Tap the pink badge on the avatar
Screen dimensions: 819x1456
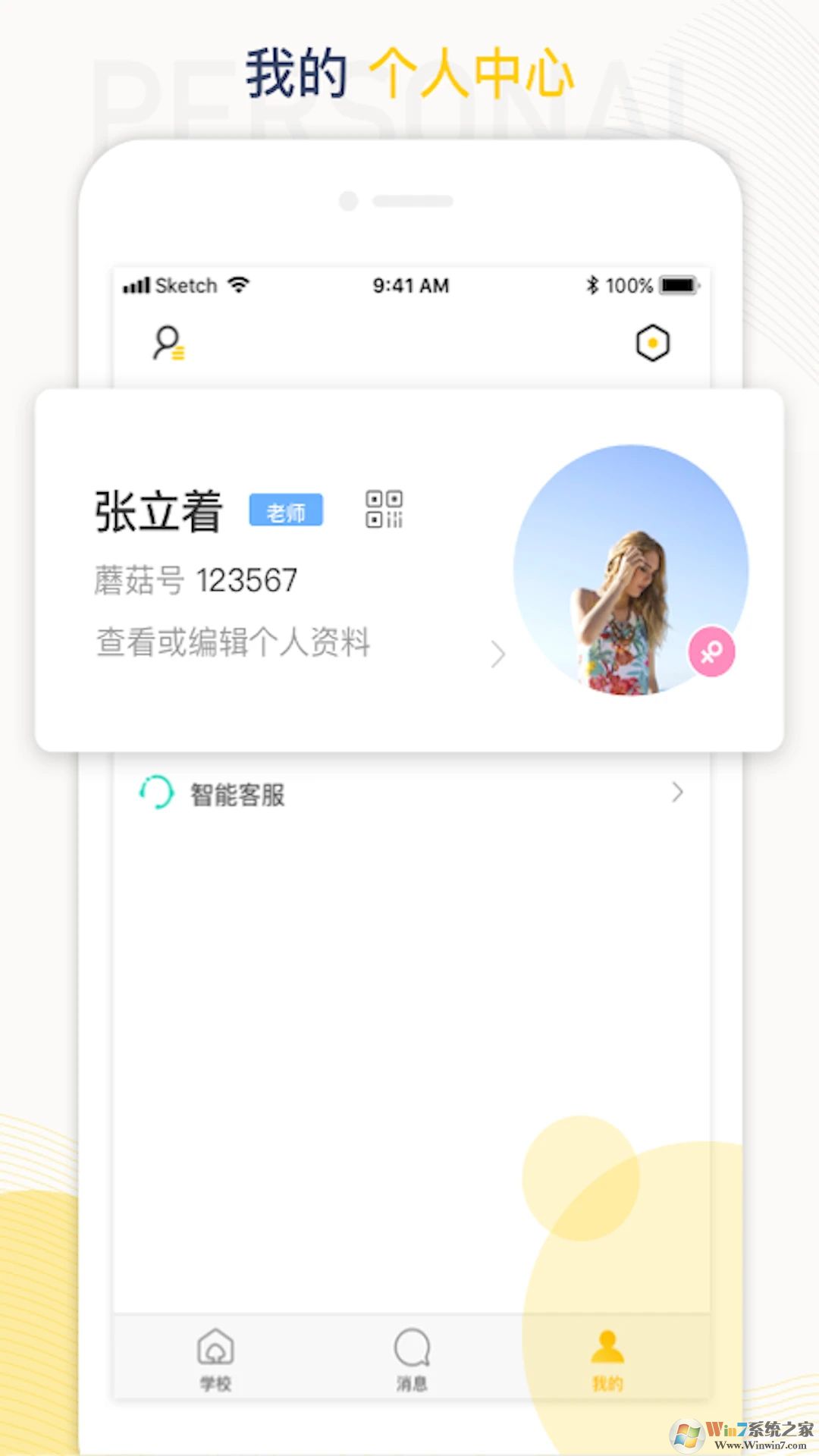(711, 652)
